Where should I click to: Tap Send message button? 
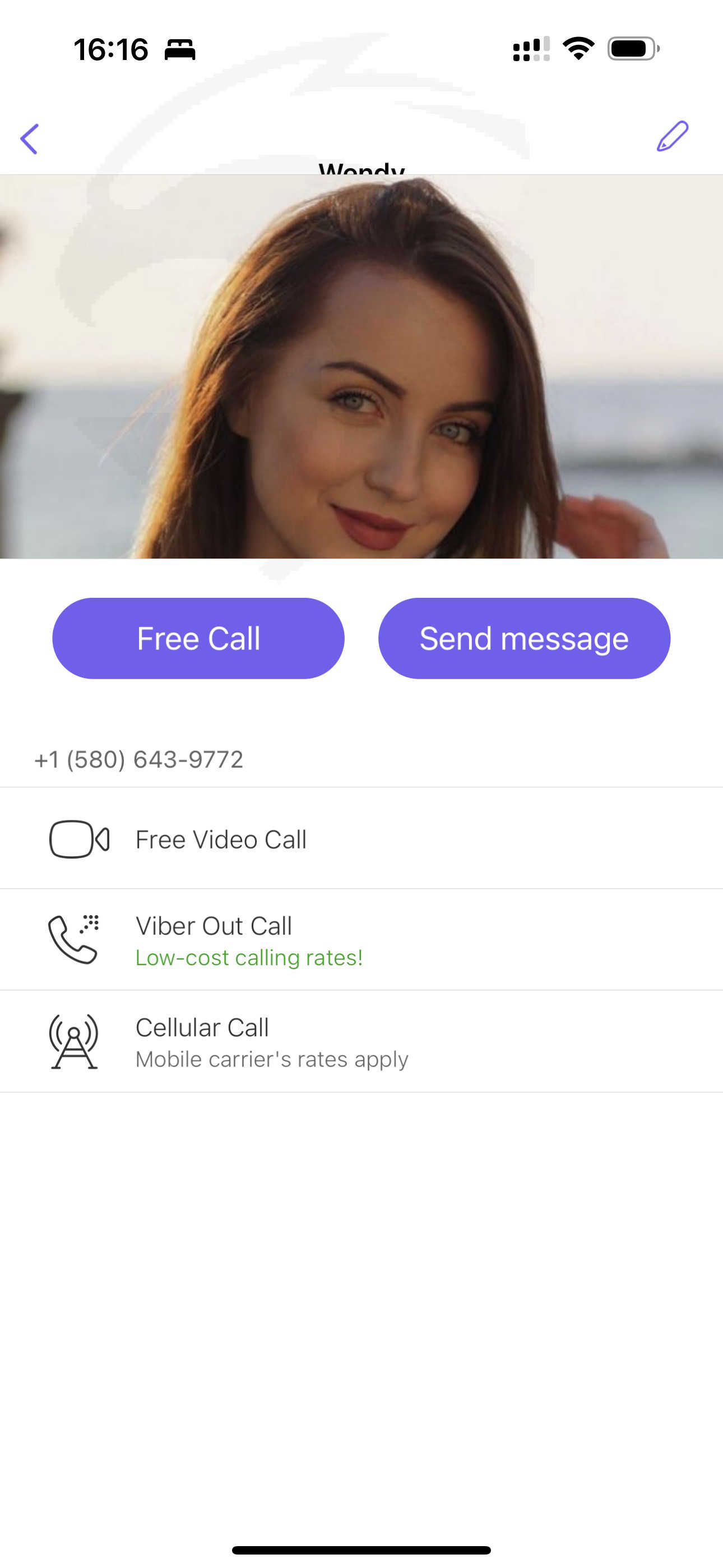coord(524,638)
